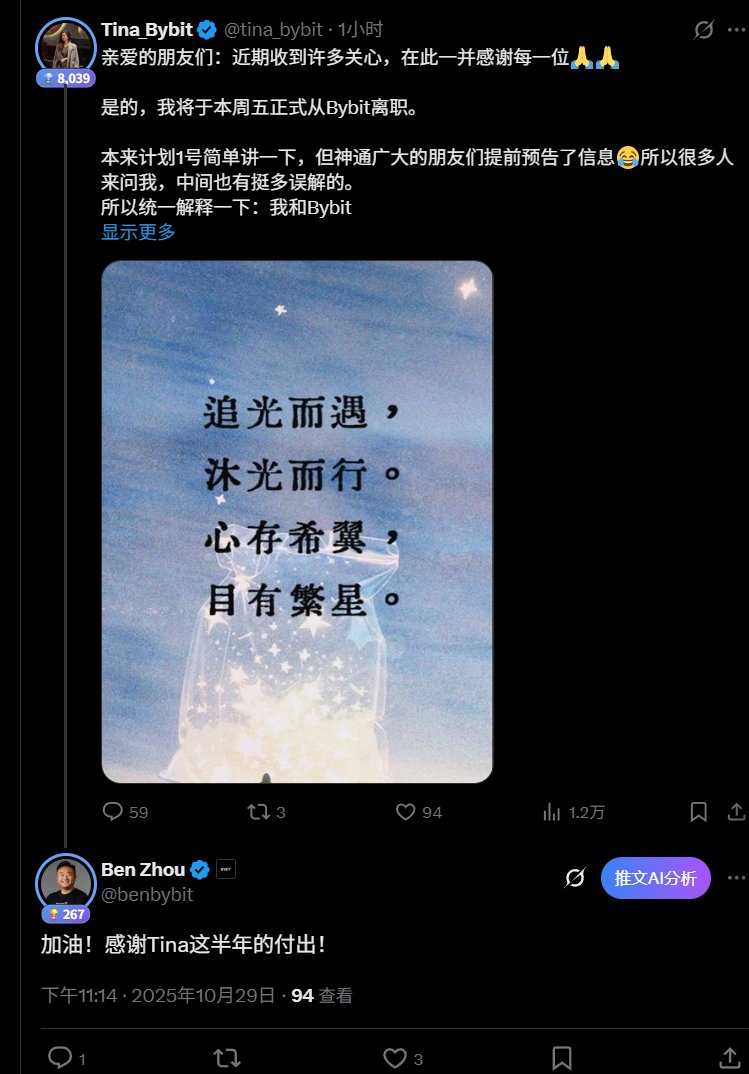The height and width of the screenshot is (1074, 749).
Task: Reply to Ben Zhou's post
Action: click(60, 1058)
